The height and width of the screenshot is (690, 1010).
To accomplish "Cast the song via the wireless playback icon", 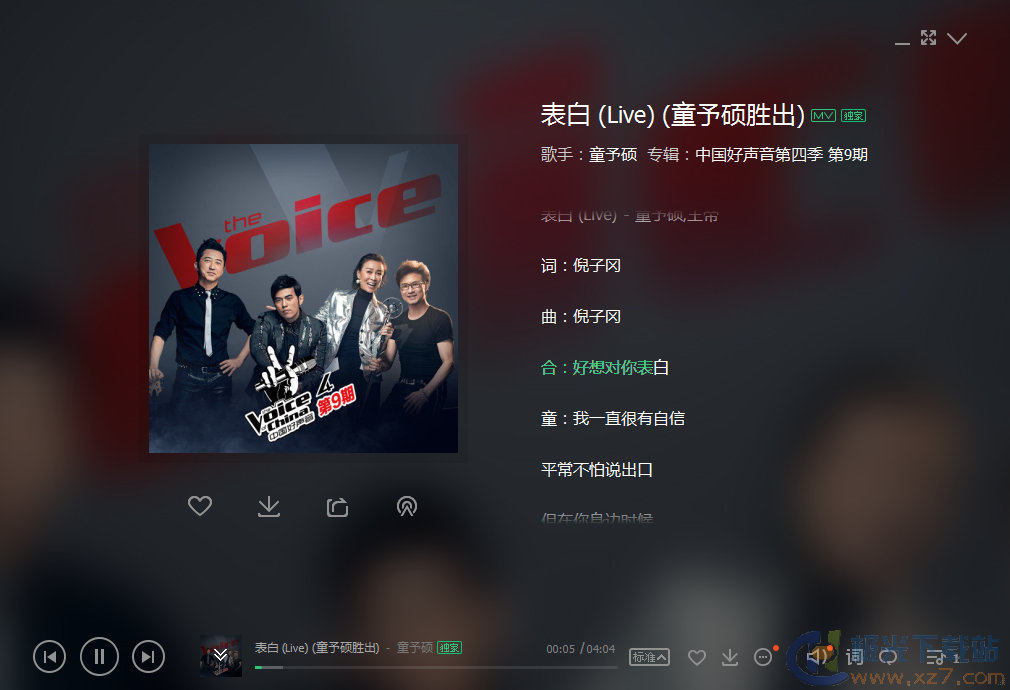I will pyautogui.click(x=406, y=507).
